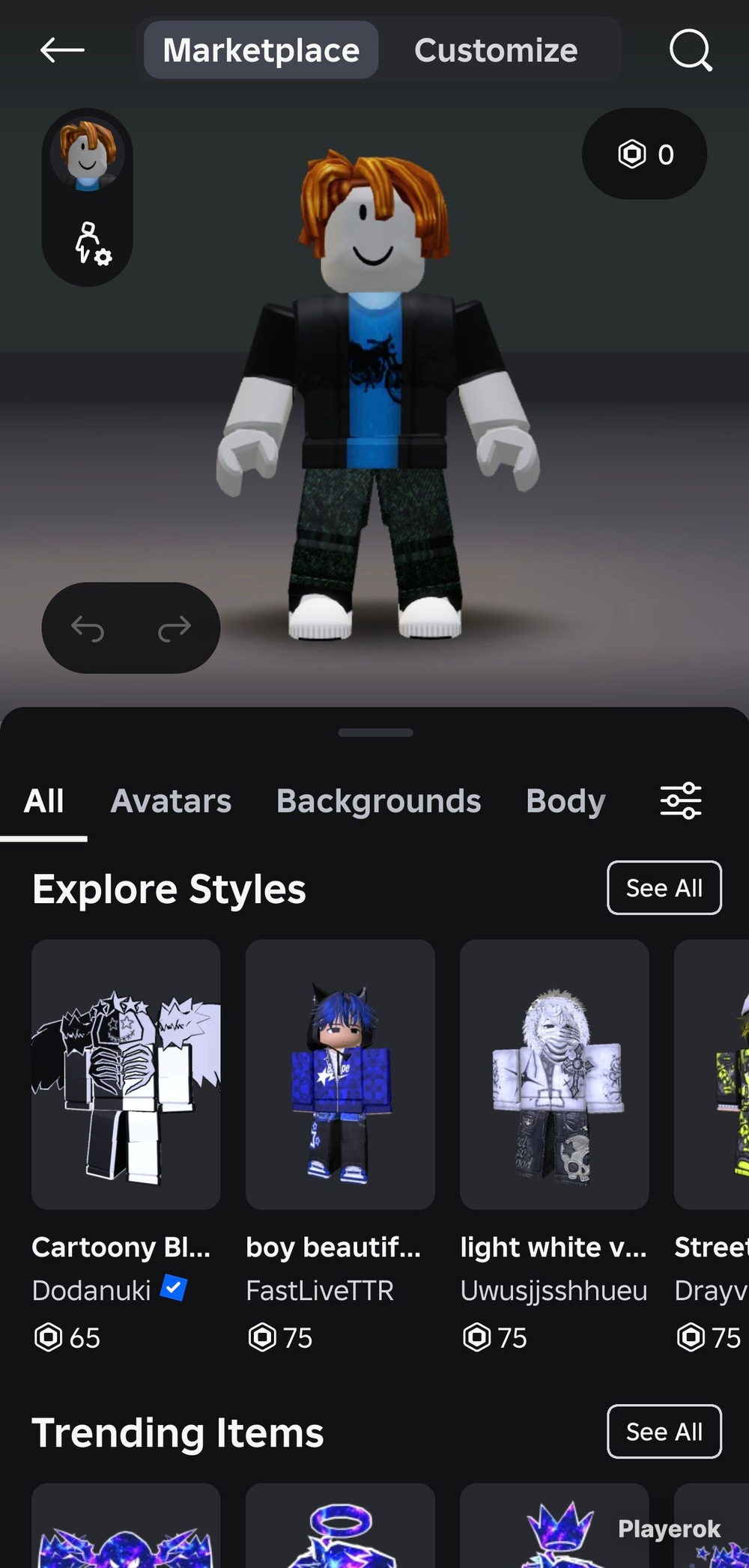
Task: Switch to the Customize tab
Action: point(496,50)
